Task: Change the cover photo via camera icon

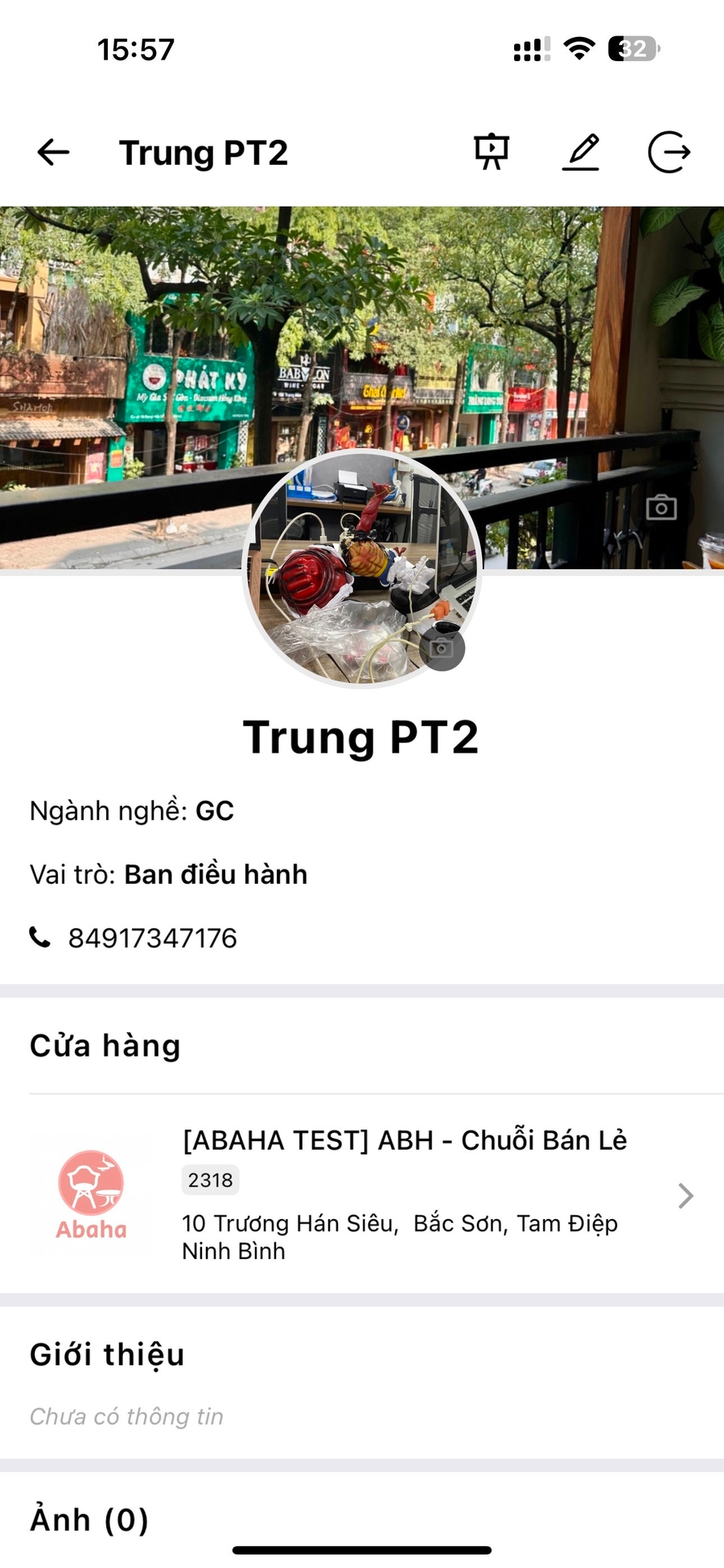Action: click(661, 507)
